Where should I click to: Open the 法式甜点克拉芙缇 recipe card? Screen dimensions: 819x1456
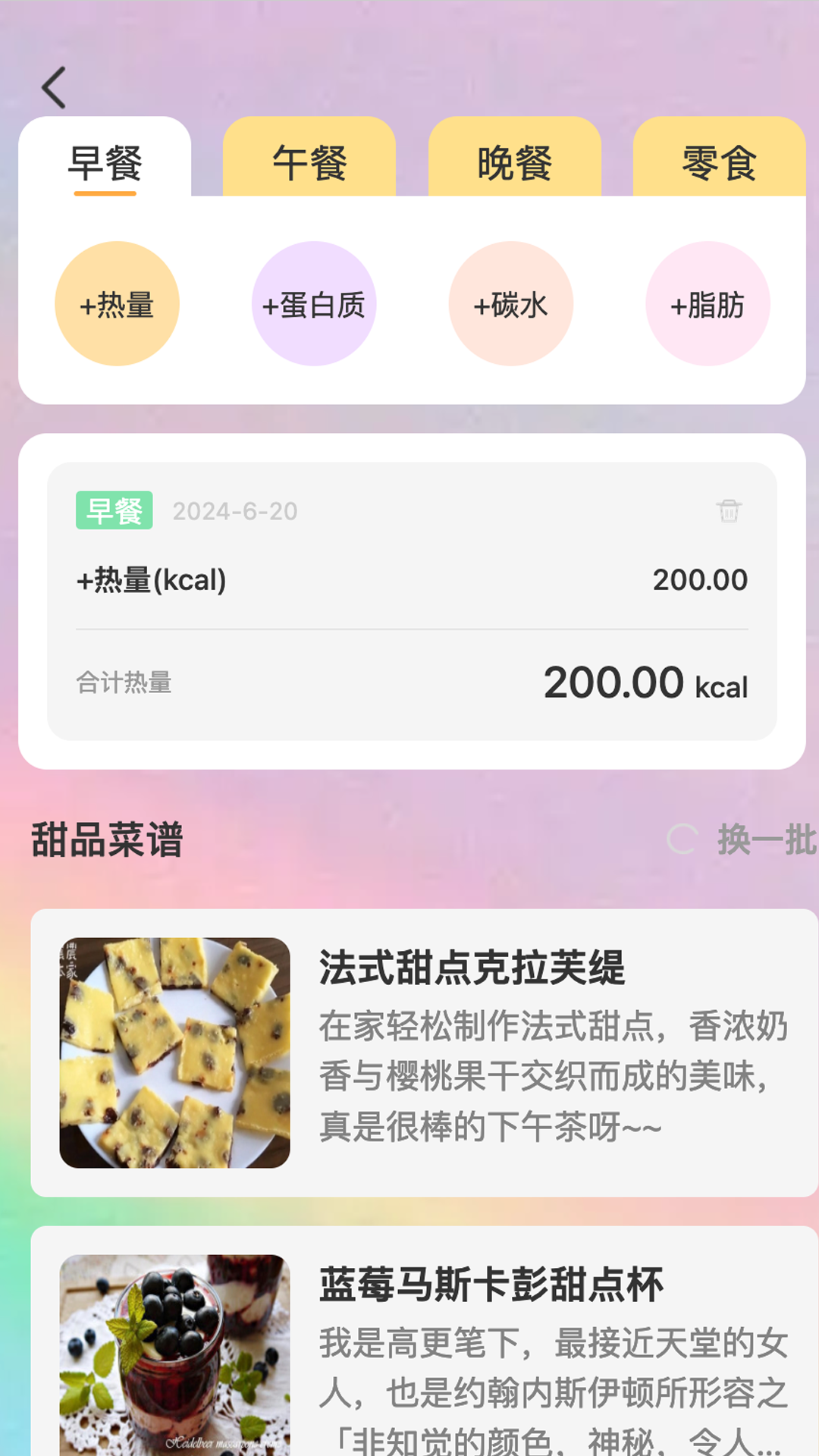425,1053
